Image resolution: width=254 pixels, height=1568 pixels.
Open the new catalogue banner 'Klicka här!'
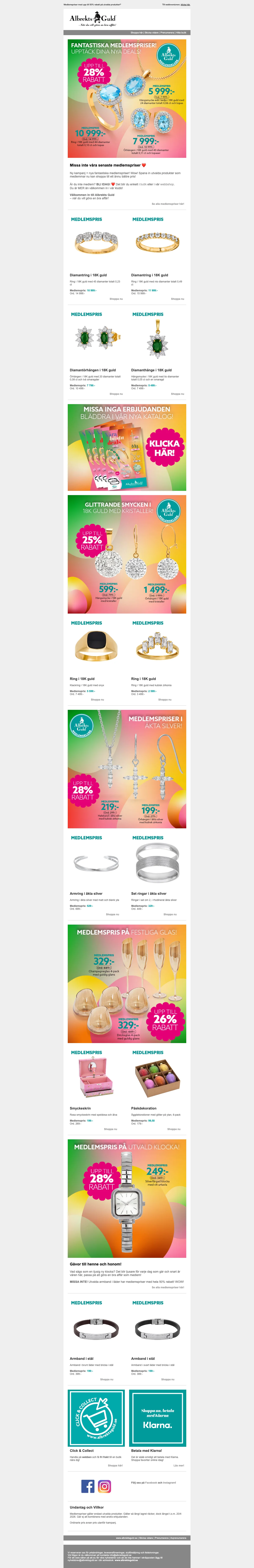tap(164, 448)
